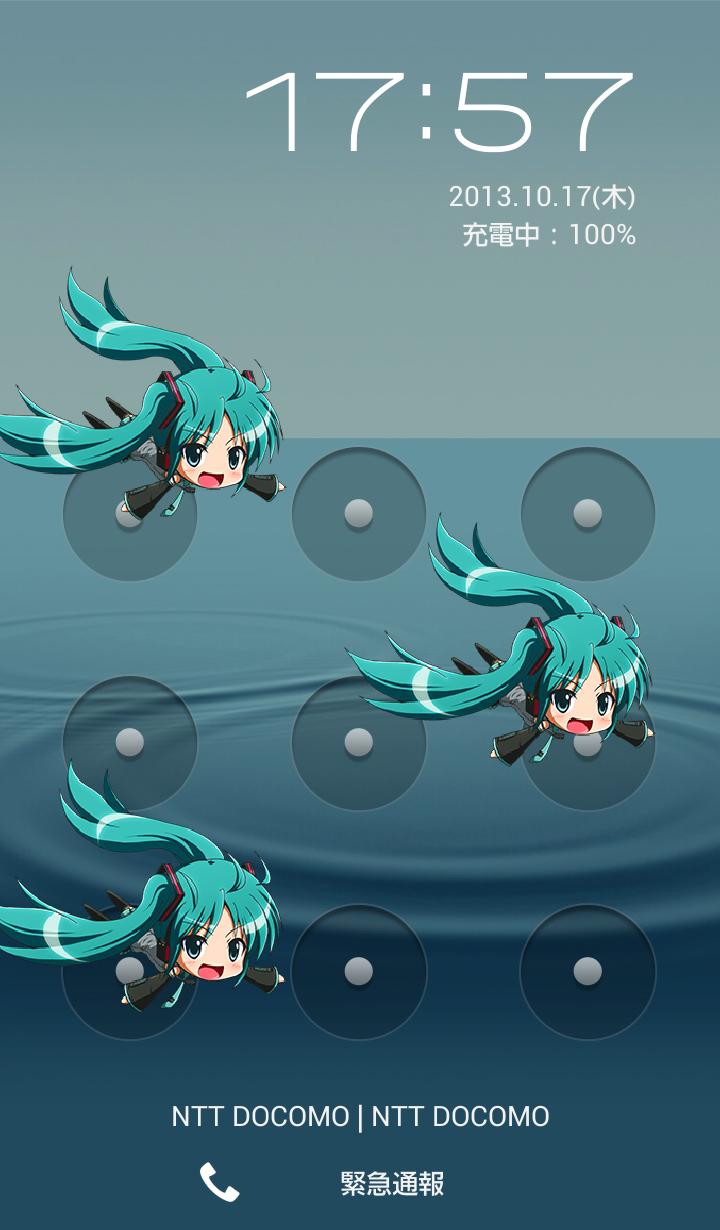Tap the top-left pattern dot

click(x=130, y=516)
